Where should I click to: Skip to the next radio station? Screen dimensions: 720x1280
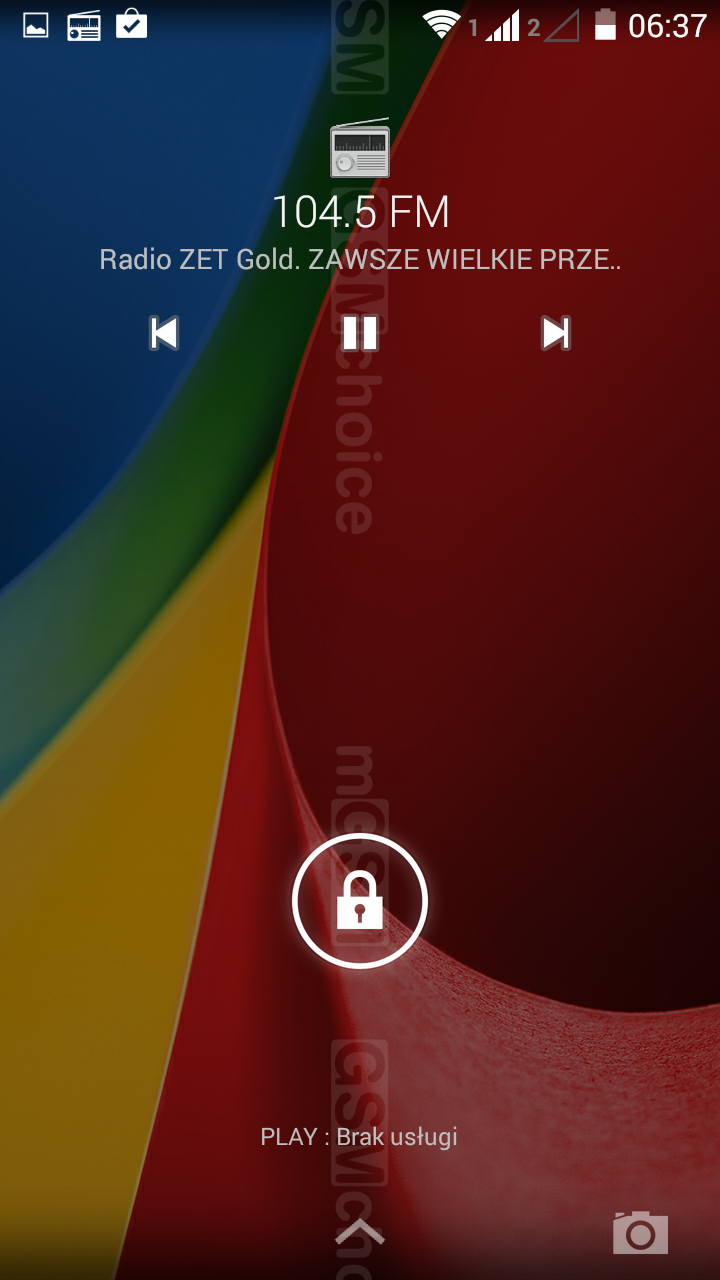click(556, 333)
